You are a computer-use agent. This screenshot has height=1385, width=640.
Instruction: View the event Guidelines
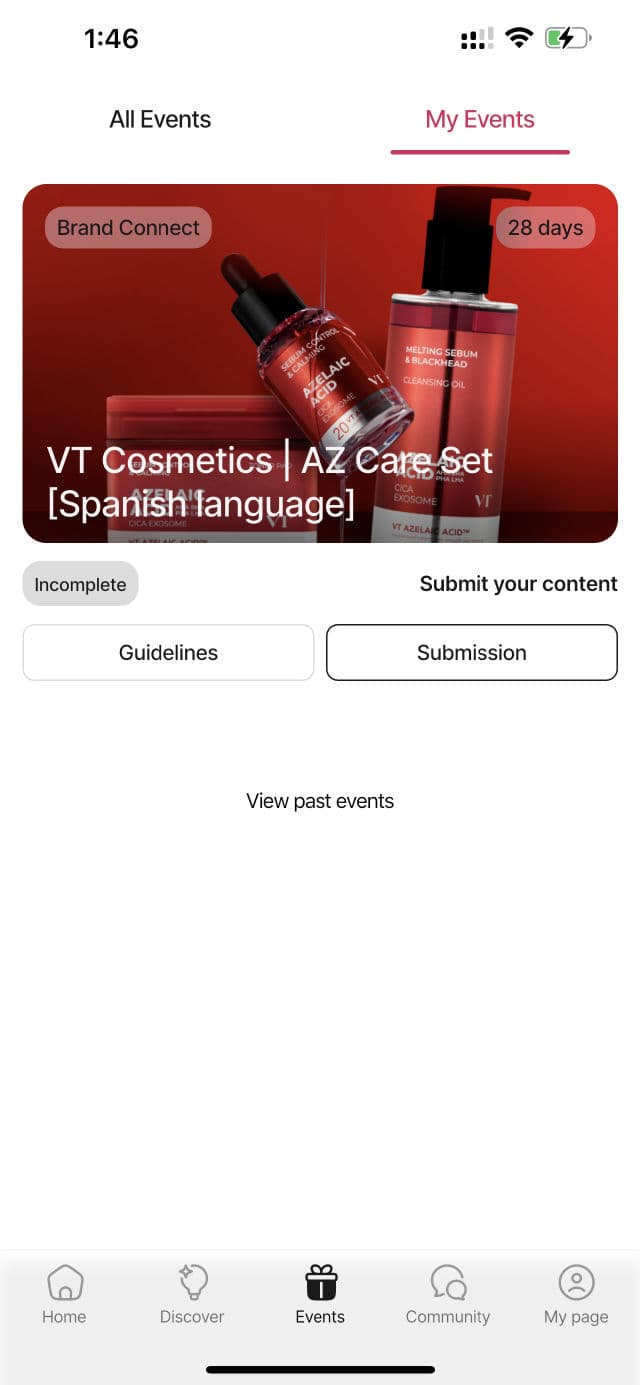point(168,653)
